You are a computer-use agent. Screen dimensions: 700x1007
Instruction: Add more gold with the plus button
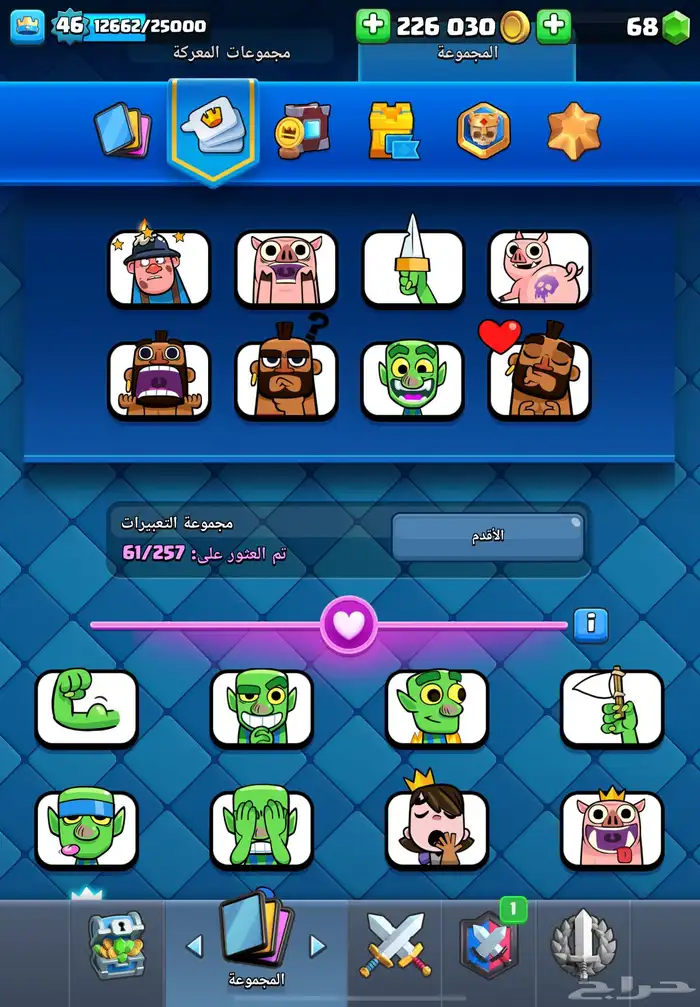(x=553, y=27)
